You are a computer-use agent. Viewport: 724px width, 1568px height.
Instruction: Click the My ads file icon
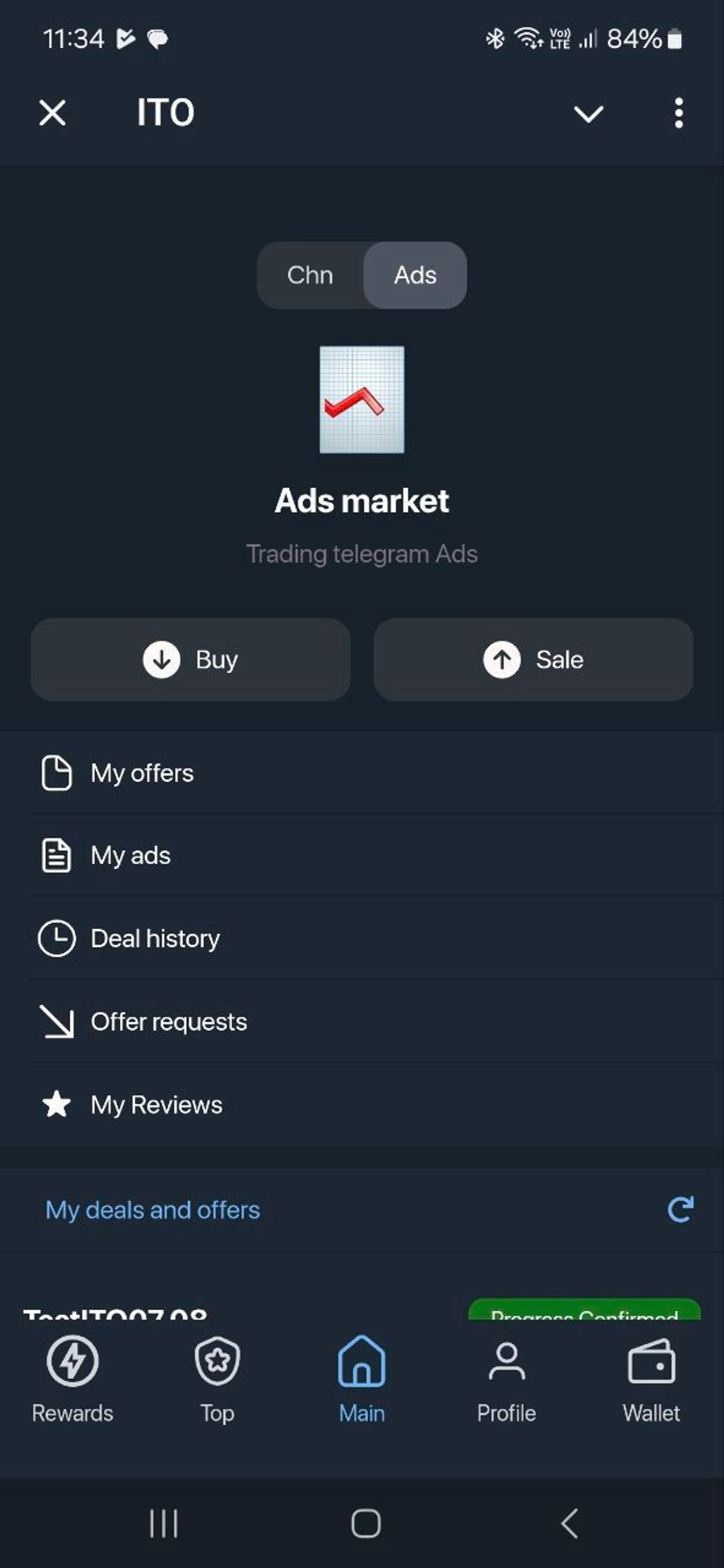56,855
